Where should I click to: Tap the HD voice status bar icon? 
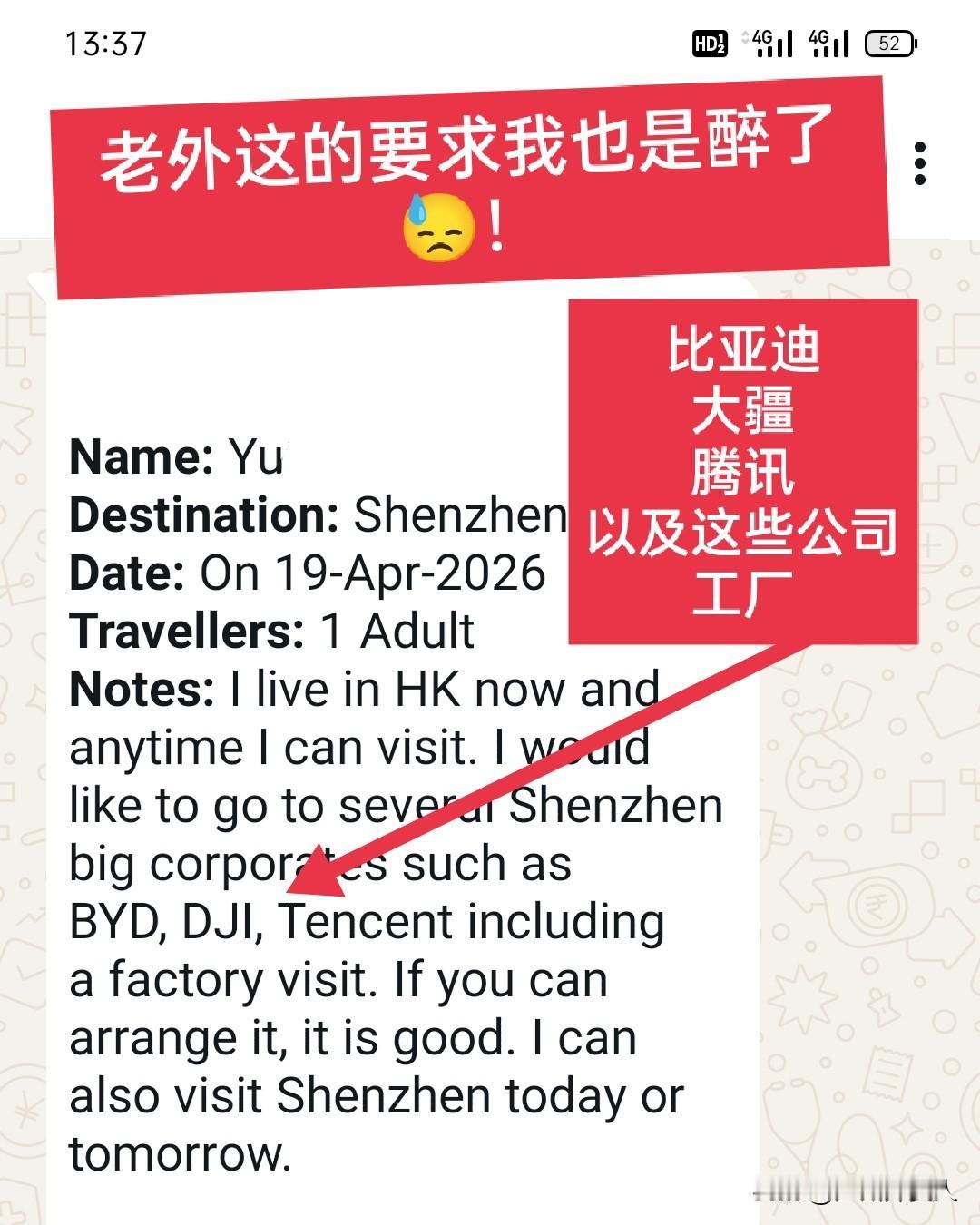[709, 42]
